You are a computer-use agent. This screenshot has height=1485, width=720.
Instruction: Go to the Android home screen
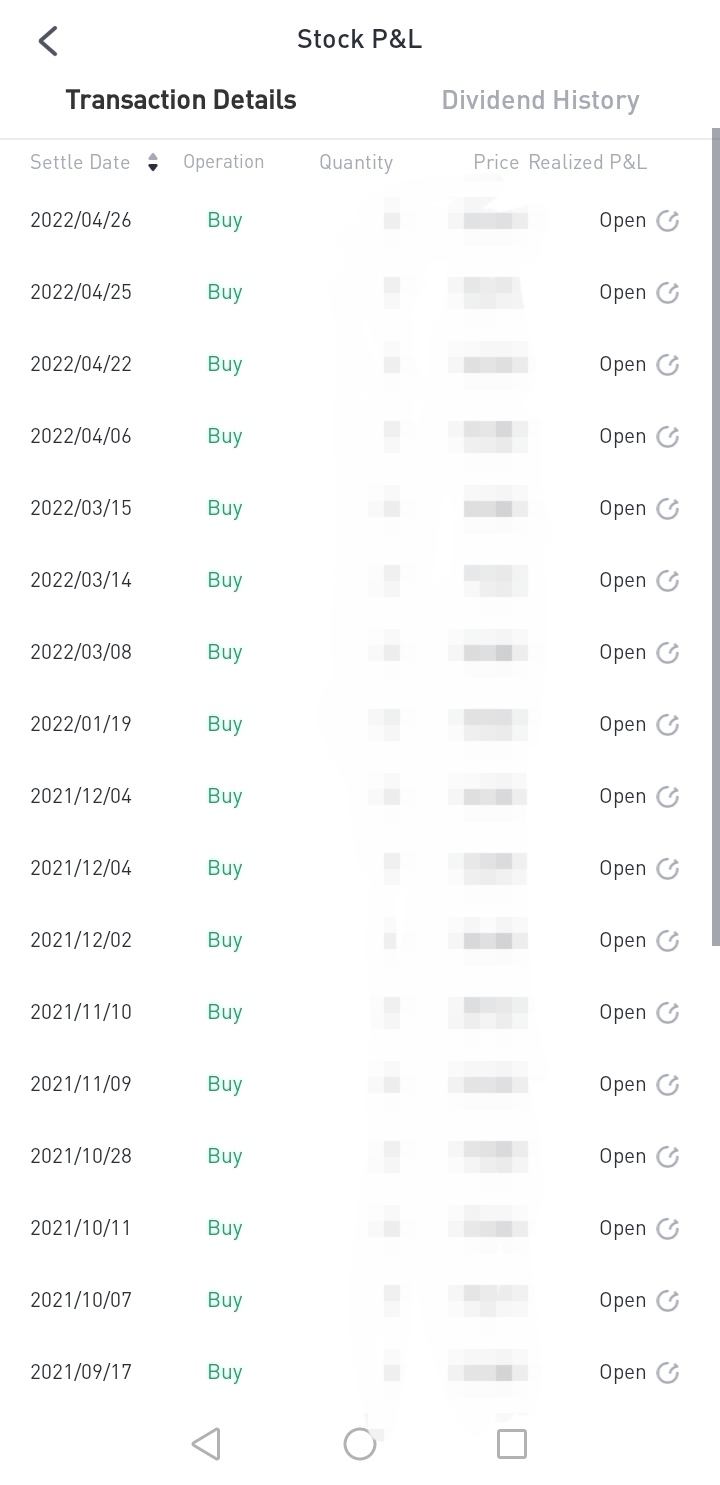tap(360, 1444)
